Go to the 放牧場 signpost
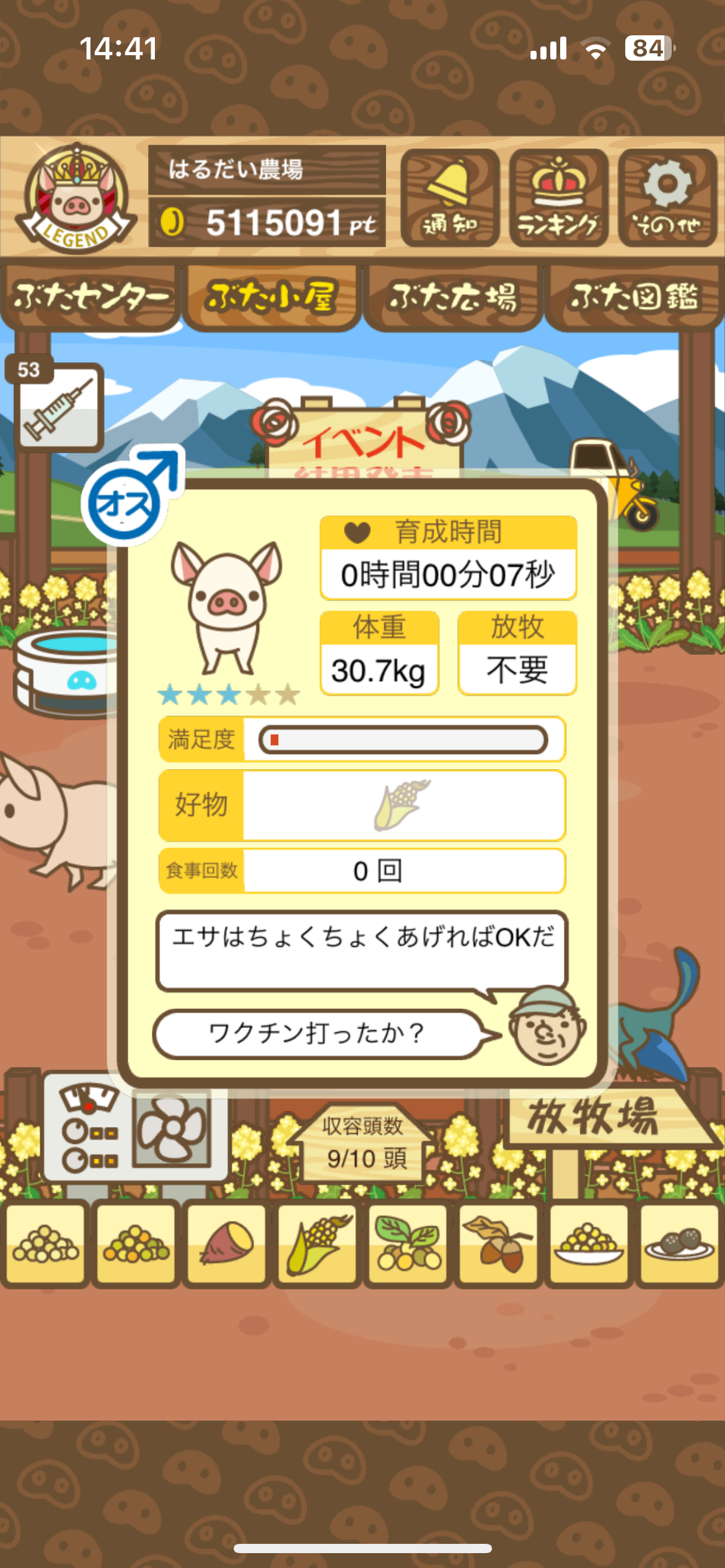Image resolution: width=725 pixels, height=1568 pixels. pyautogui.click(x=594, y=1118)
